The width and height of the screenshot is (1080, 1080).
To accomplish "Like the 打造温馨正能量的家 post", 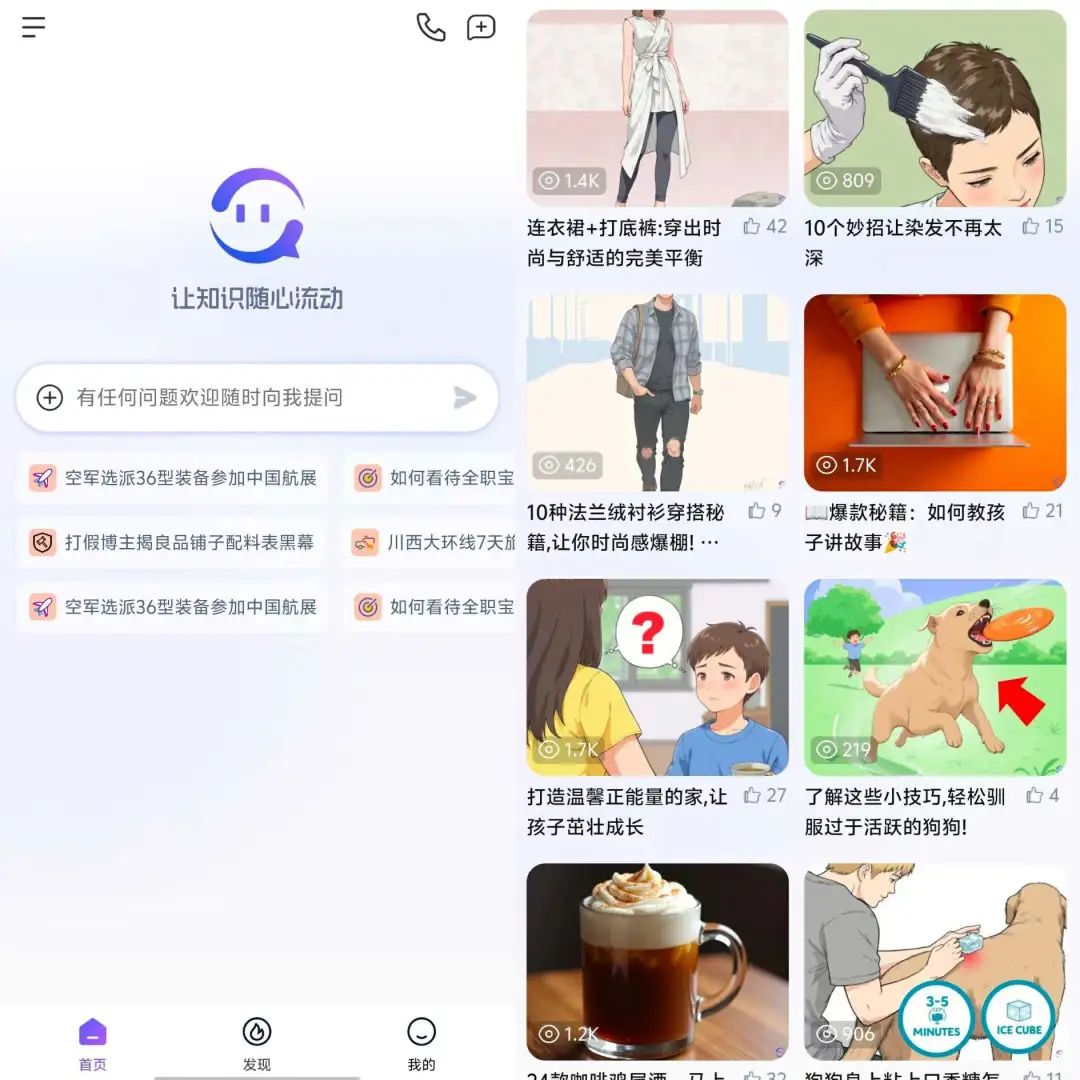I will [x=753, y=796].
